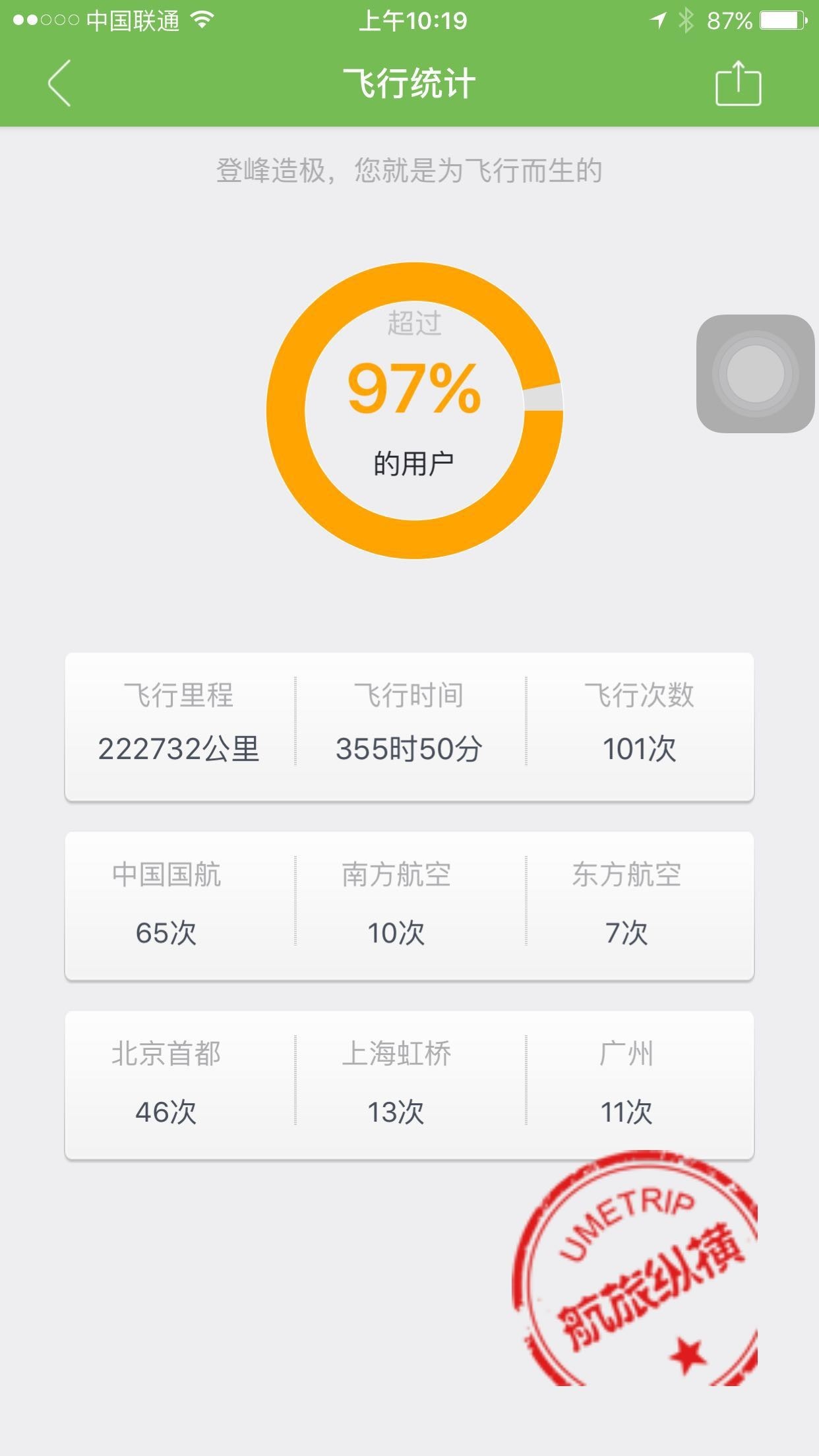Select the 飞行次数 showing 101次
This screenshot has width=819, height=1456.
click(x=640, y=722)
